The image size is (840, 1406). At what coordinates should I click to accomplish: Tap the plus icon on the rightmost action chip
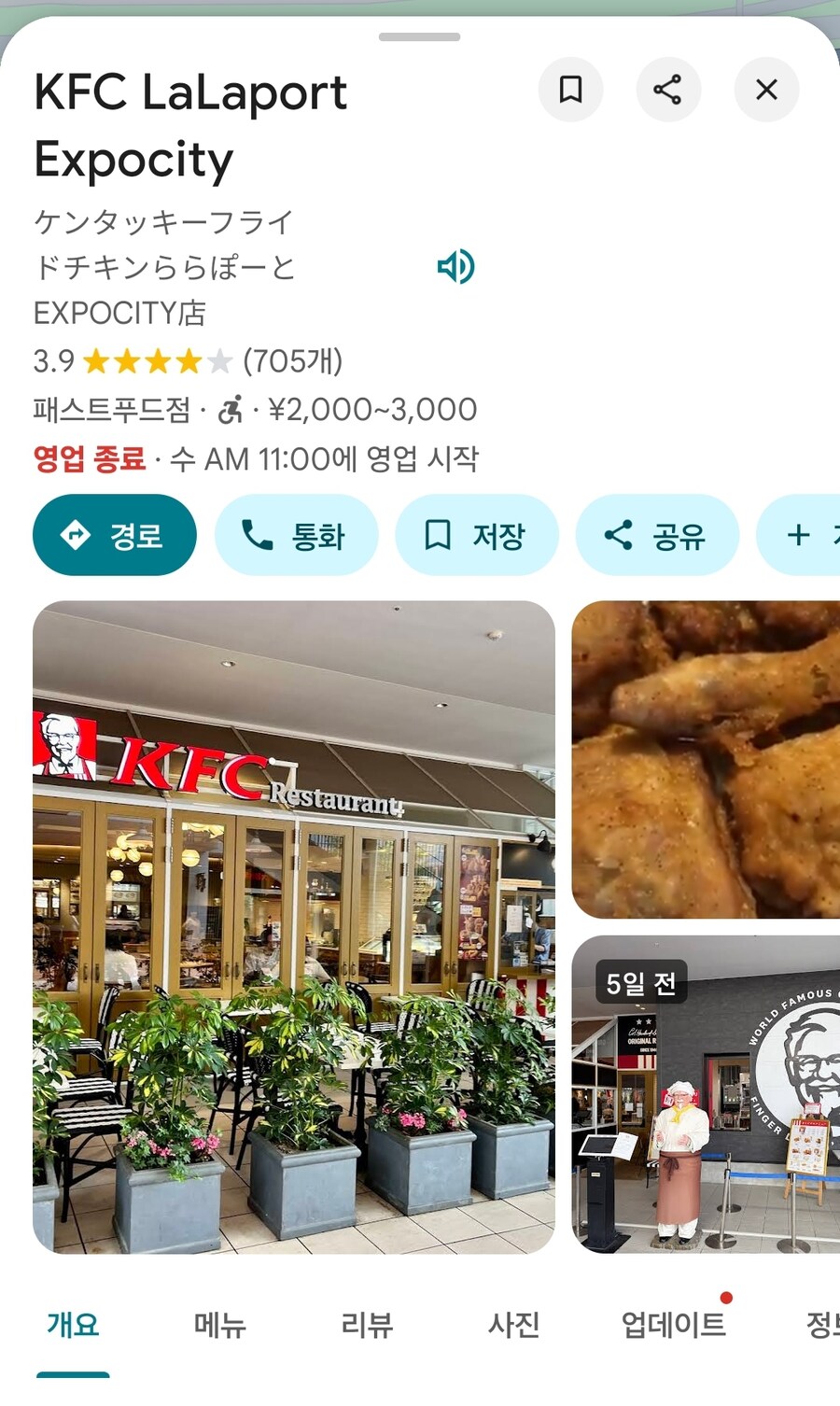click(798, 535)
